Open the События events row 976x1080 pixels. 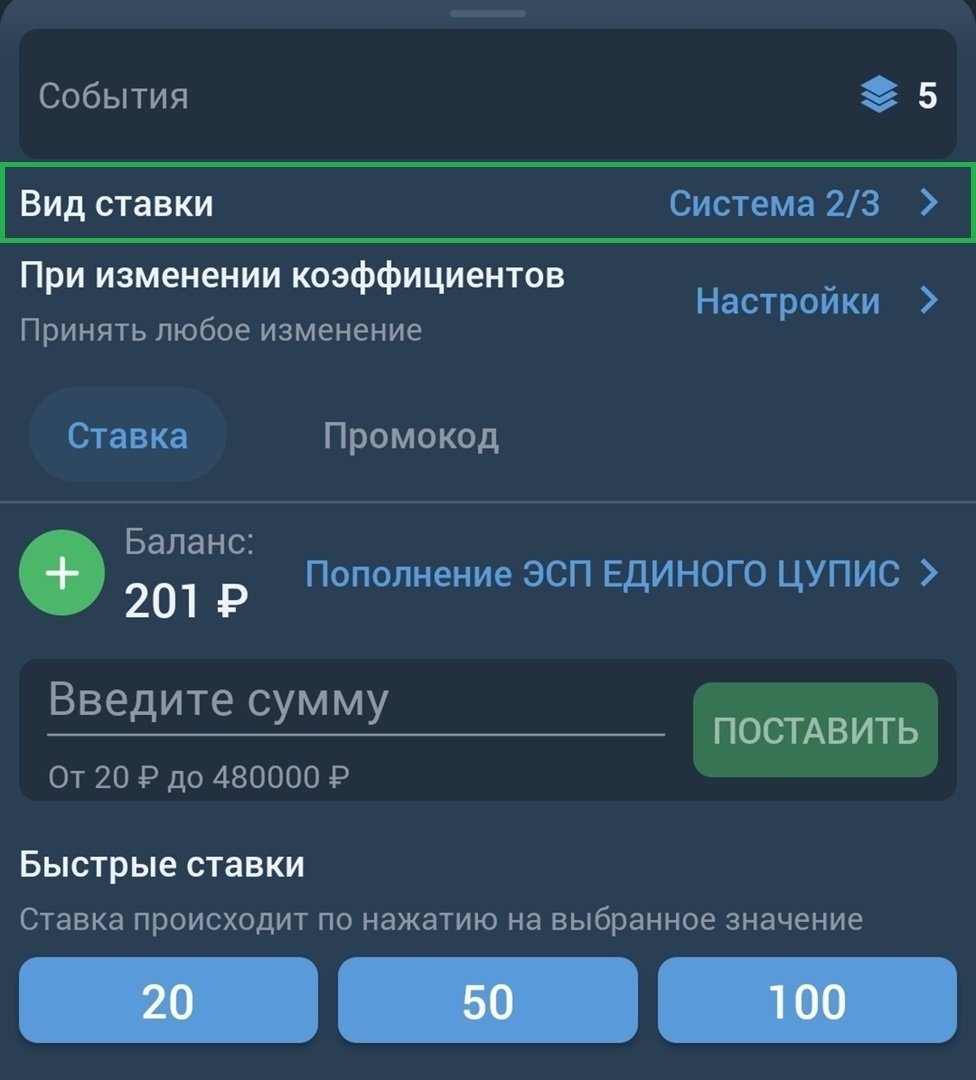[x=487, y=95]
